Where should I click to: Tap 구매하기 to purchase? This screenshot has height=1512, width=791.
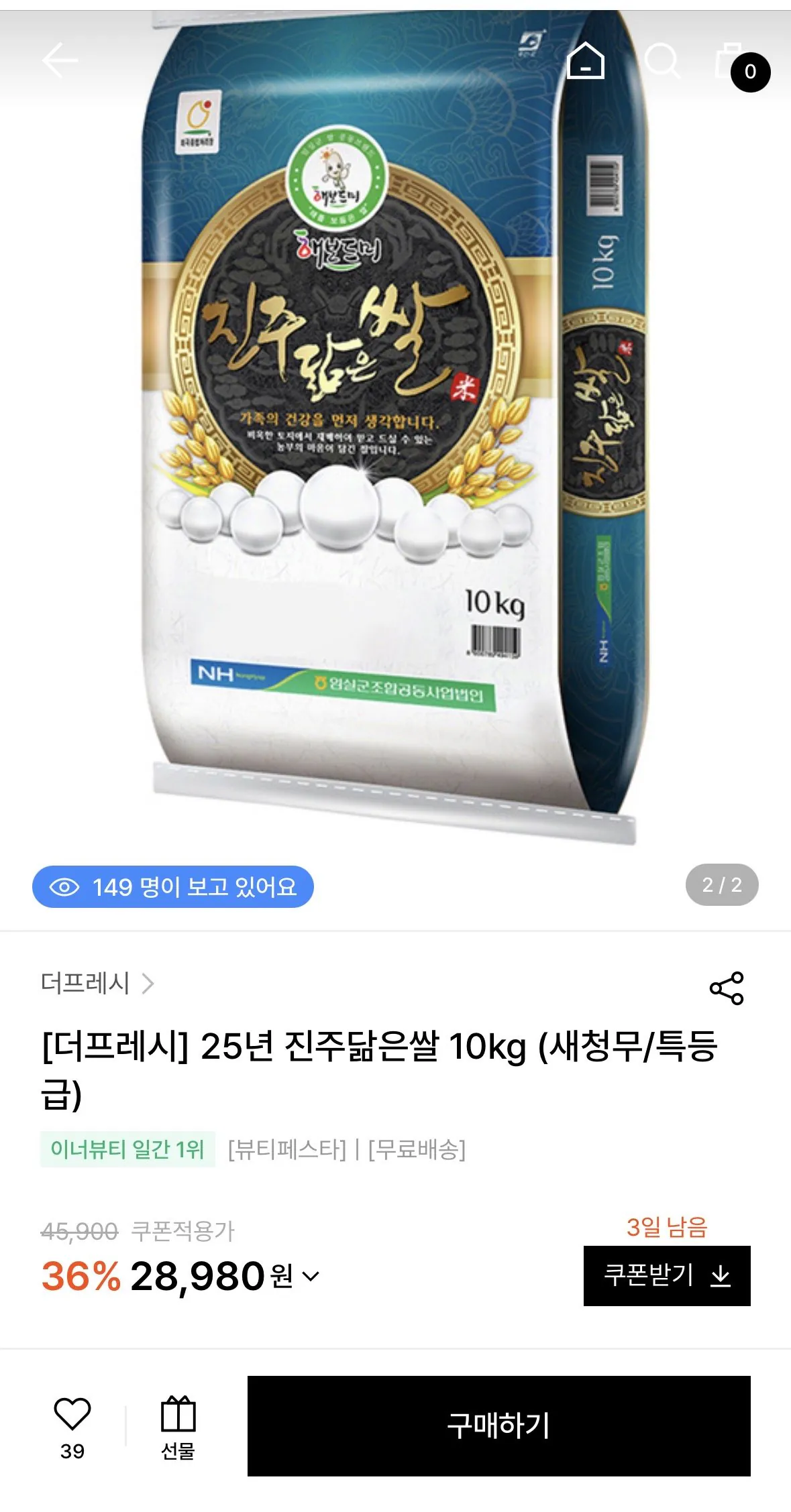[498, 1425]
